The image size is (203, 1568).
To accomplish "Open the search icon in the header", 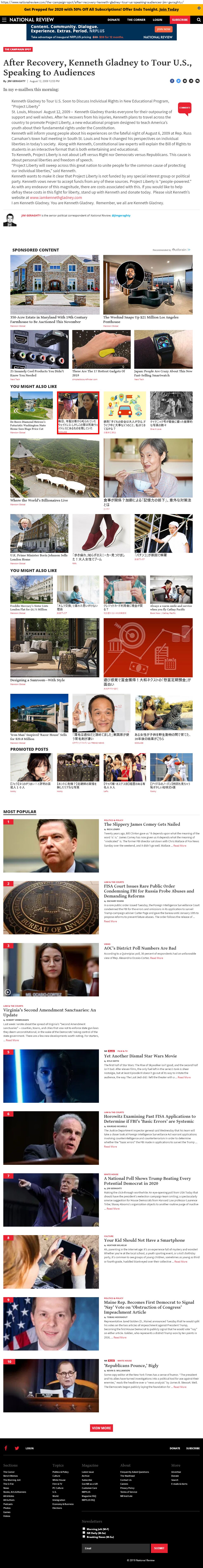I will [198, 19].
